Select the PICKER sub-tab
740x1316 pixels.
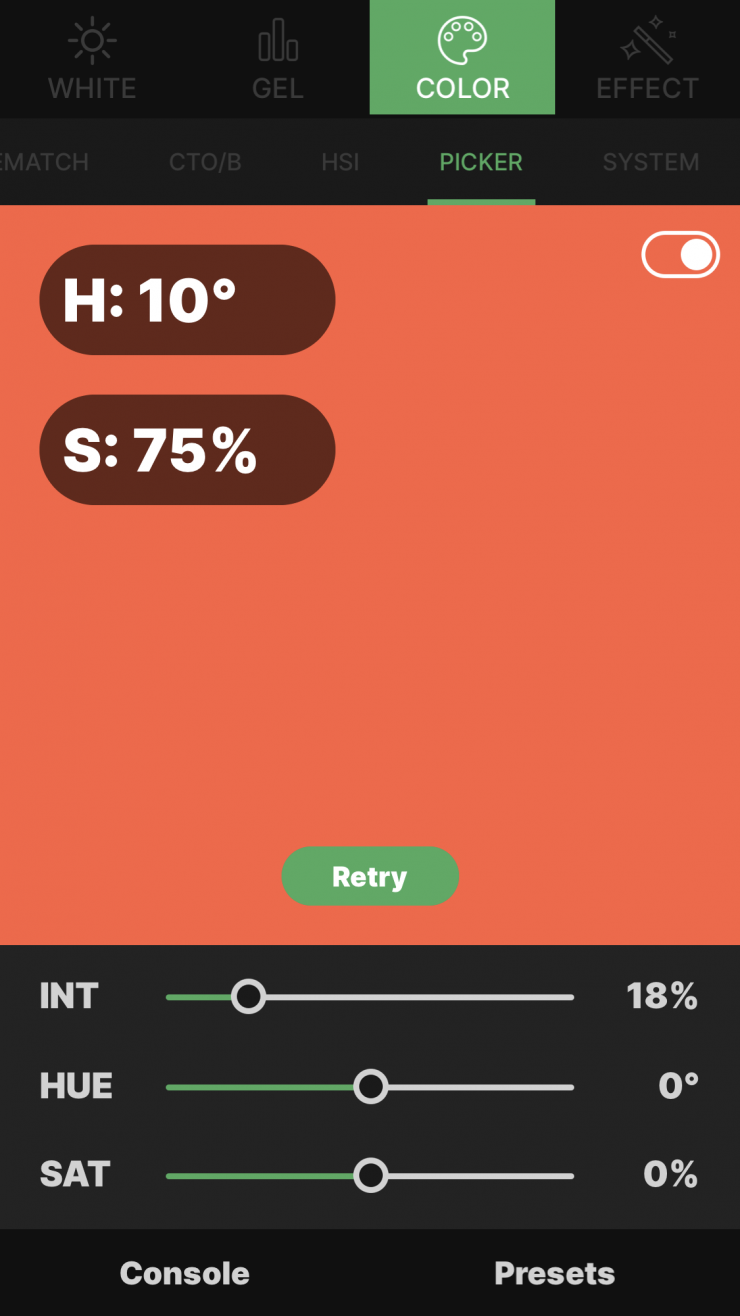(x=481, y=162)
